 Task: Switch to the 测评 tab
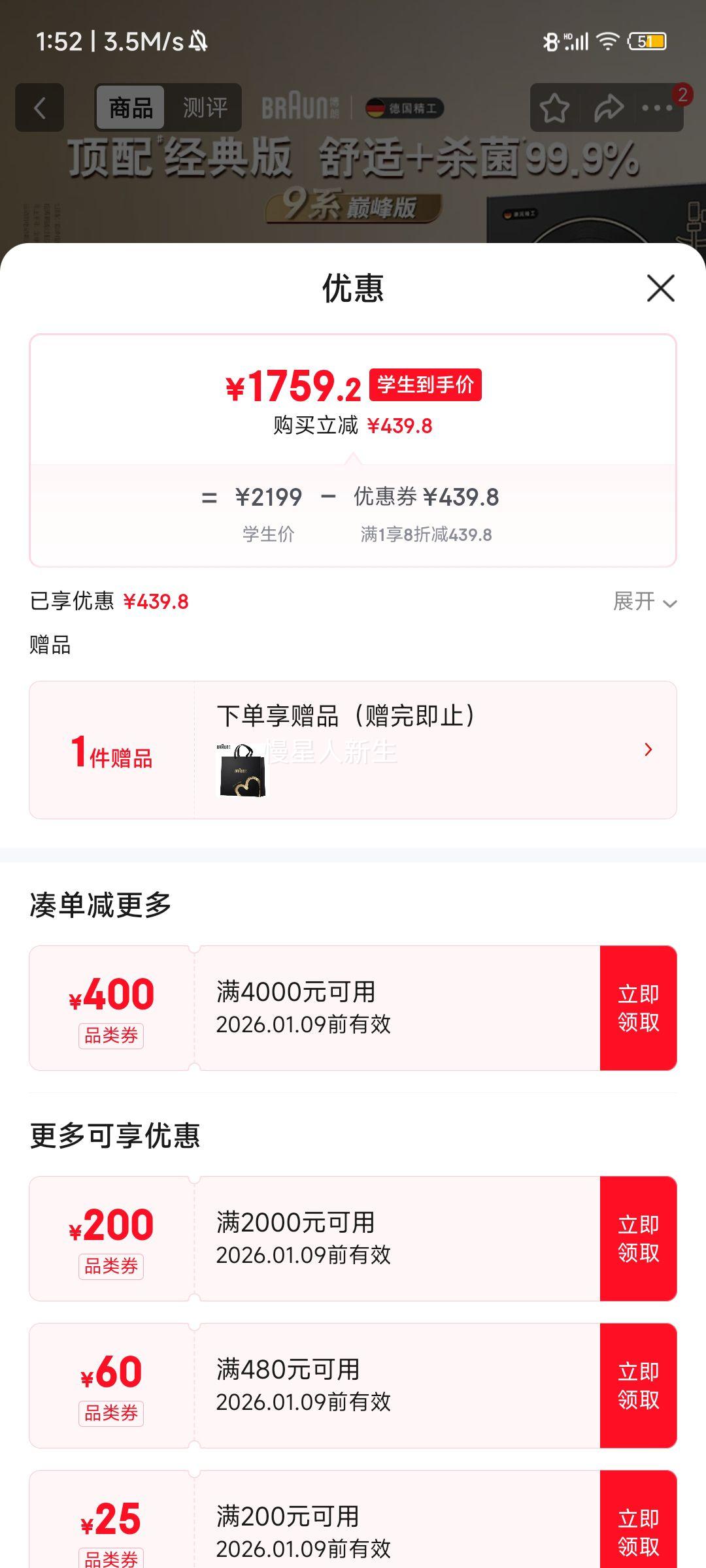coord(206,106)
